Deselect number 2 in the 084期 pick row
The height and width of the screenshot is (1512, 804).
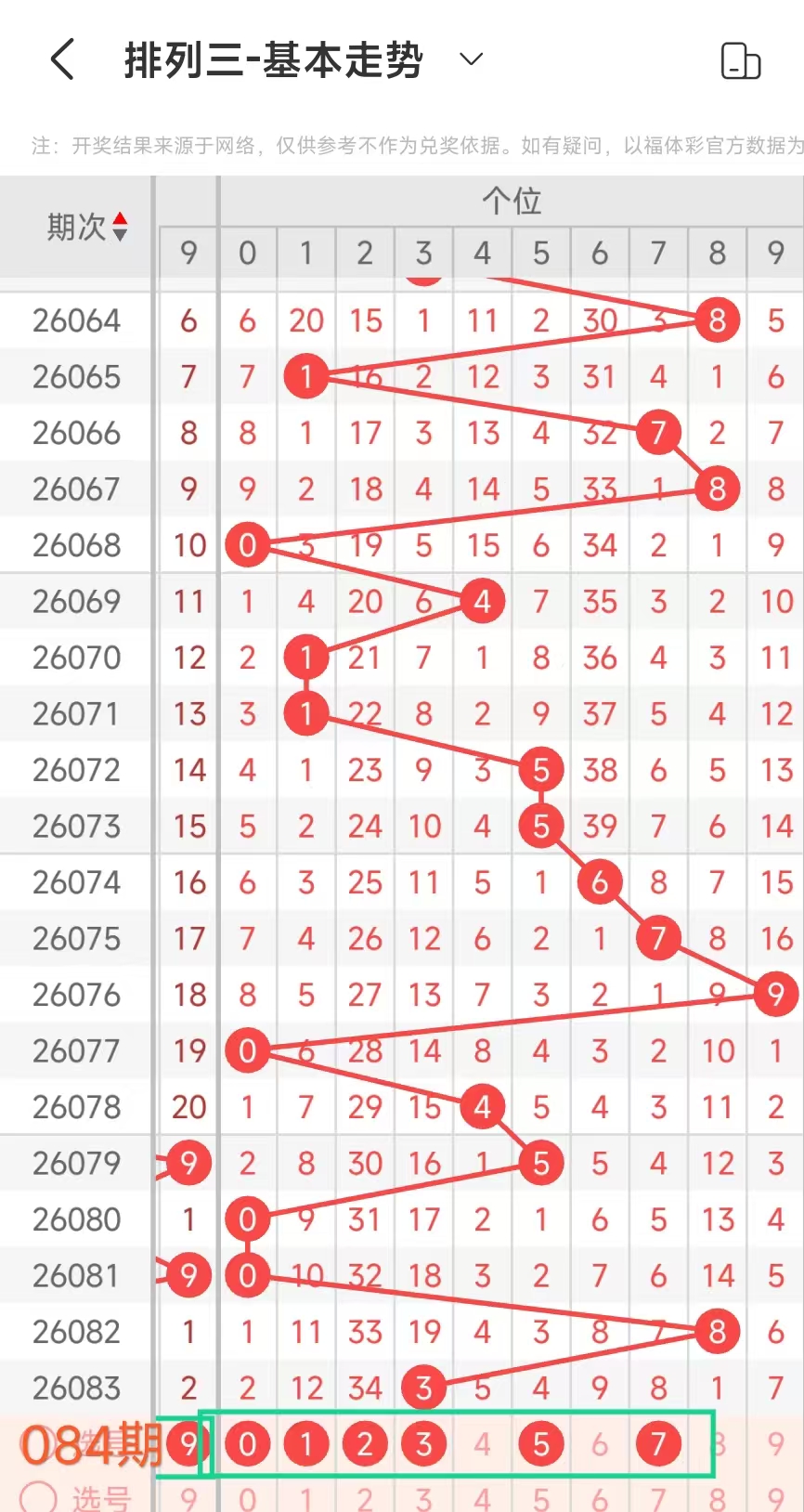pyautogui.click(x=365, y=1444)
